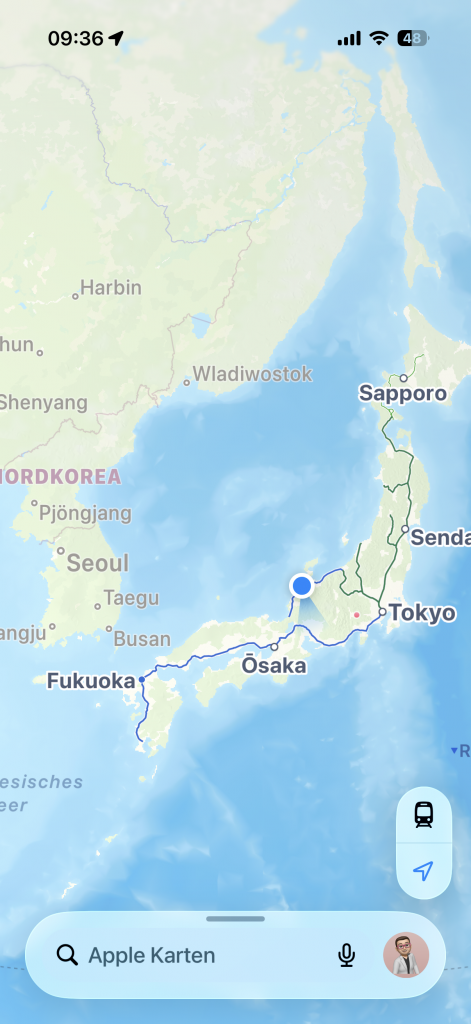Viewport: 471px width, 1024px height.
Task: Tap the blue current location dot
Action: (x=302, y=586)
